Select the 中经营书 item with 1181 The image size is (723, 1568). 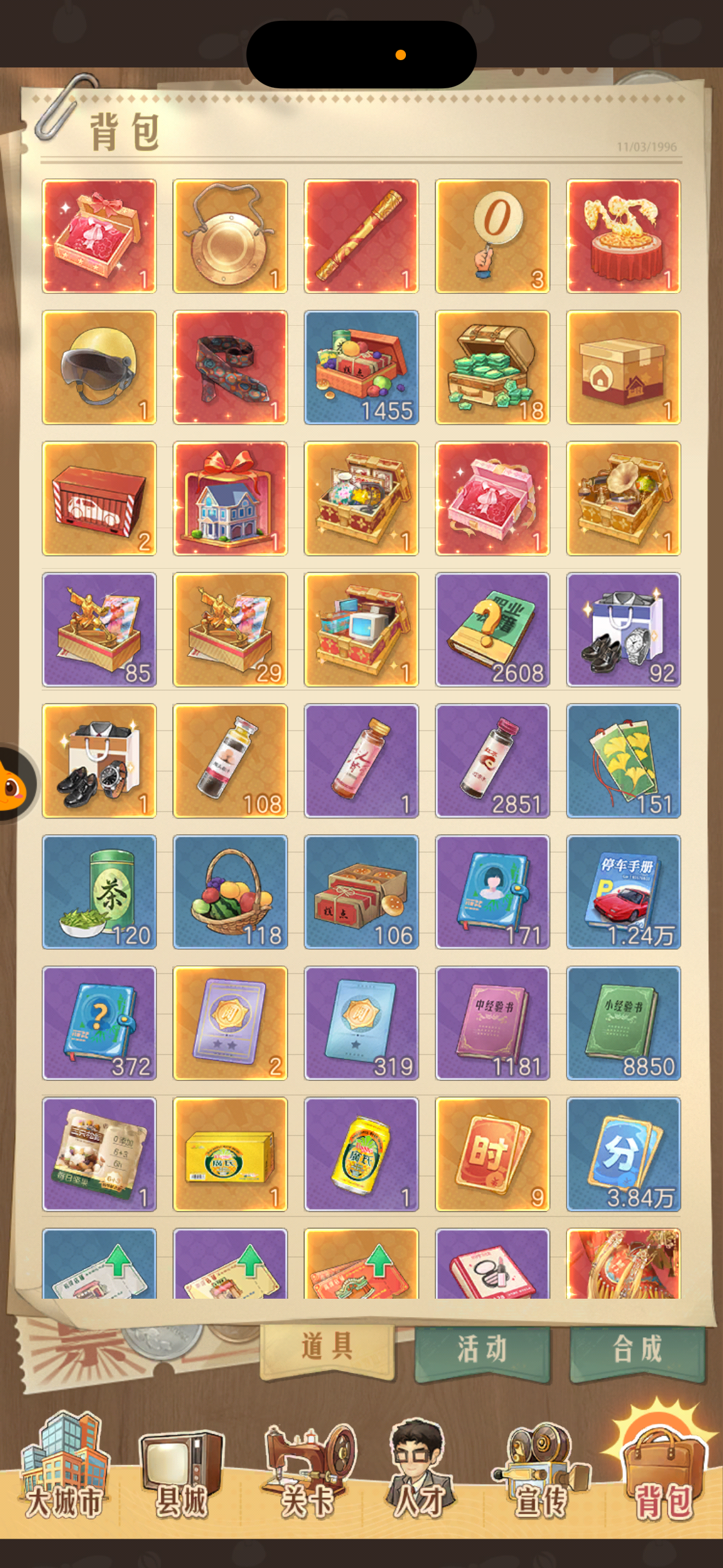(492, 1023)
